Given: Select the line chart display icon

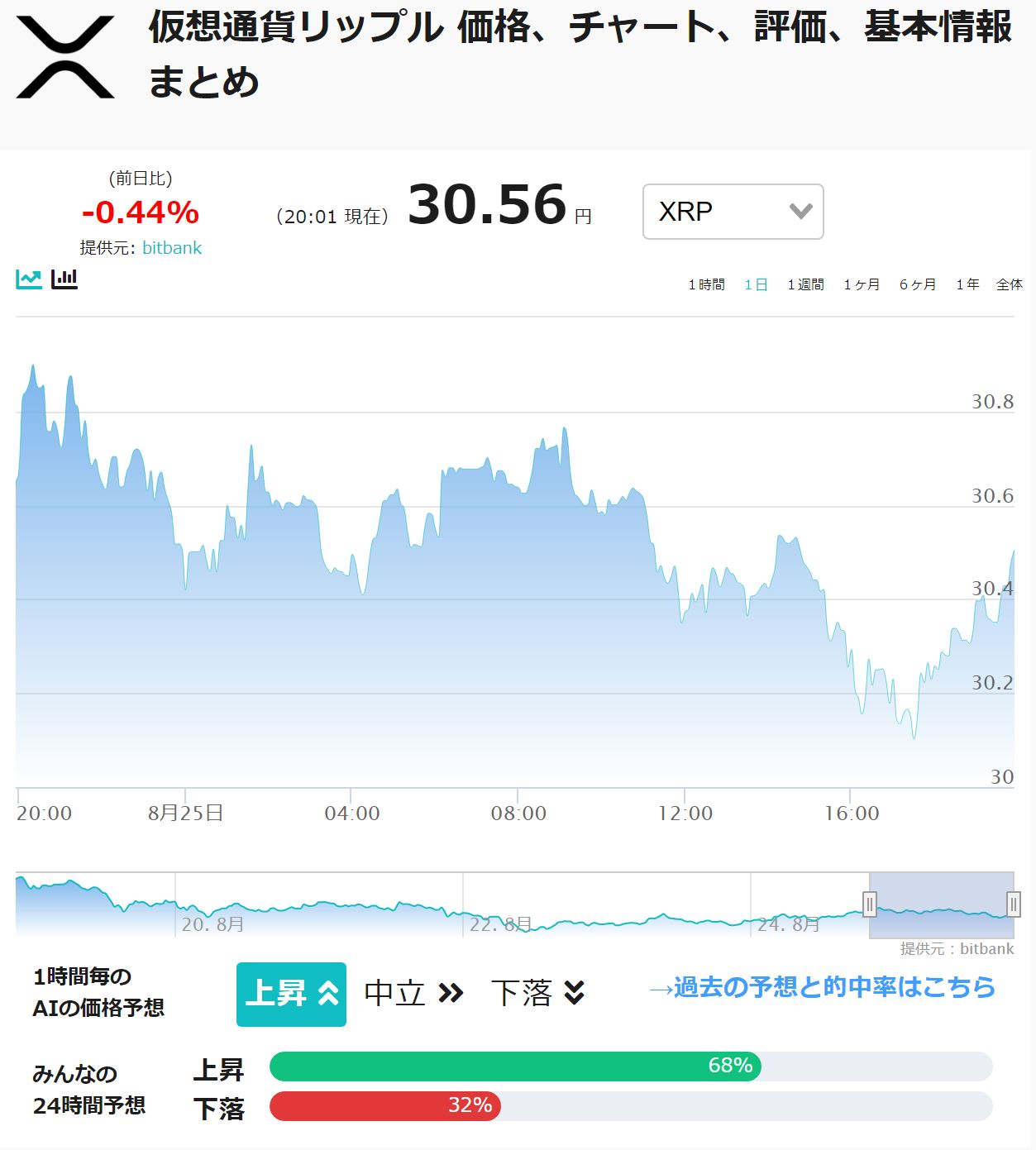Looking at the screenshot, I should [x=27, y=279].
